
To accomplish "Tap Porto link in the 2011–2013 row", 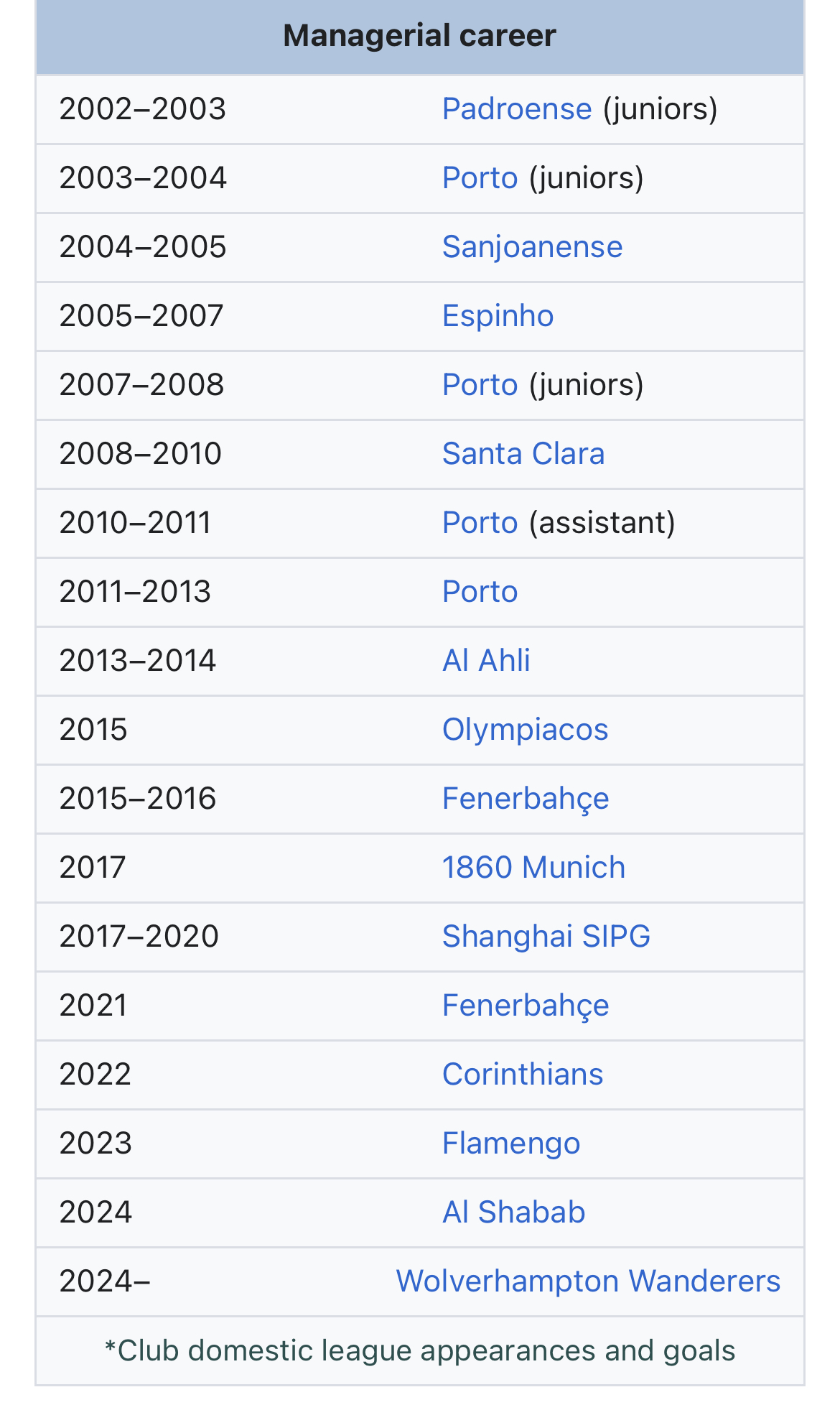I will tap(480, 592).
